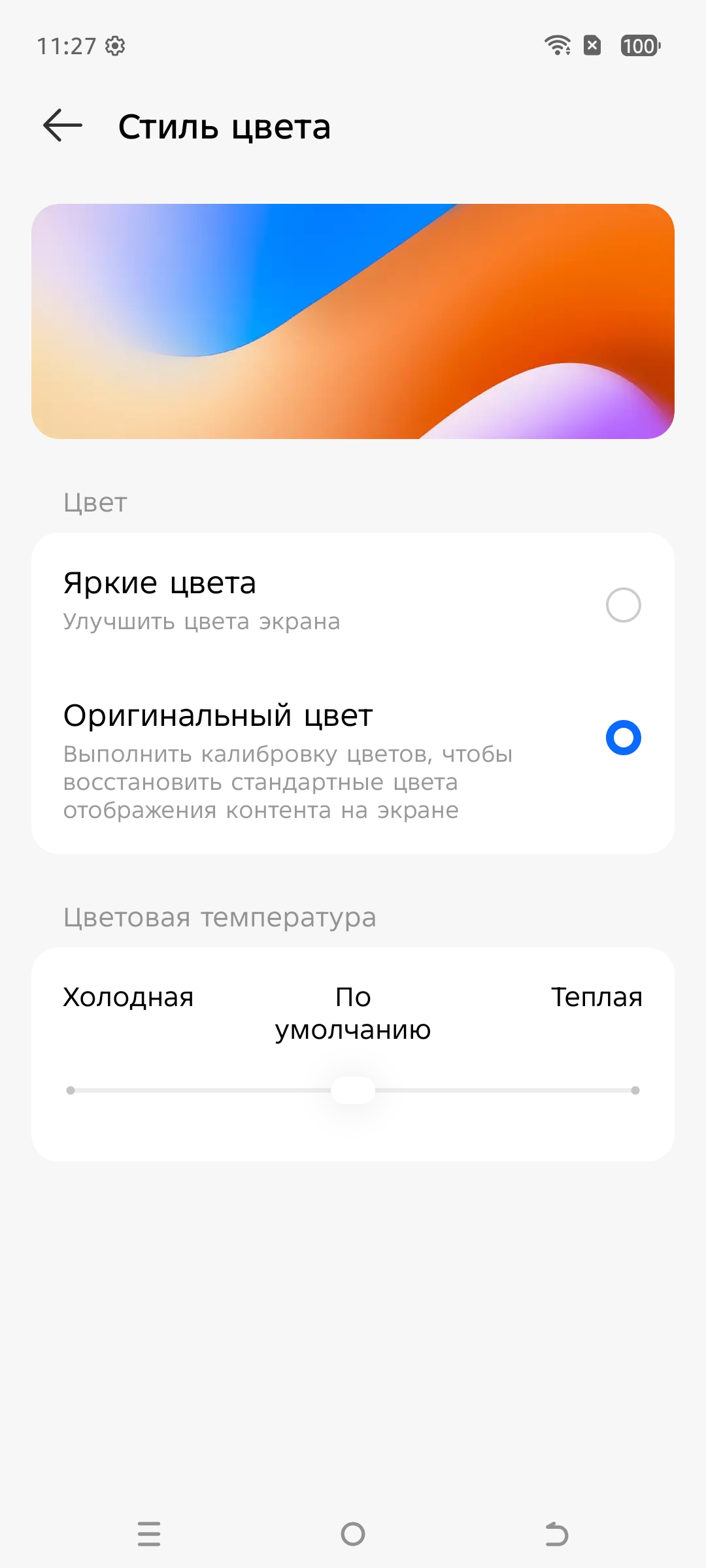
Task: Choose Оригинальный цвет color mode
Action: pos(623,738)
